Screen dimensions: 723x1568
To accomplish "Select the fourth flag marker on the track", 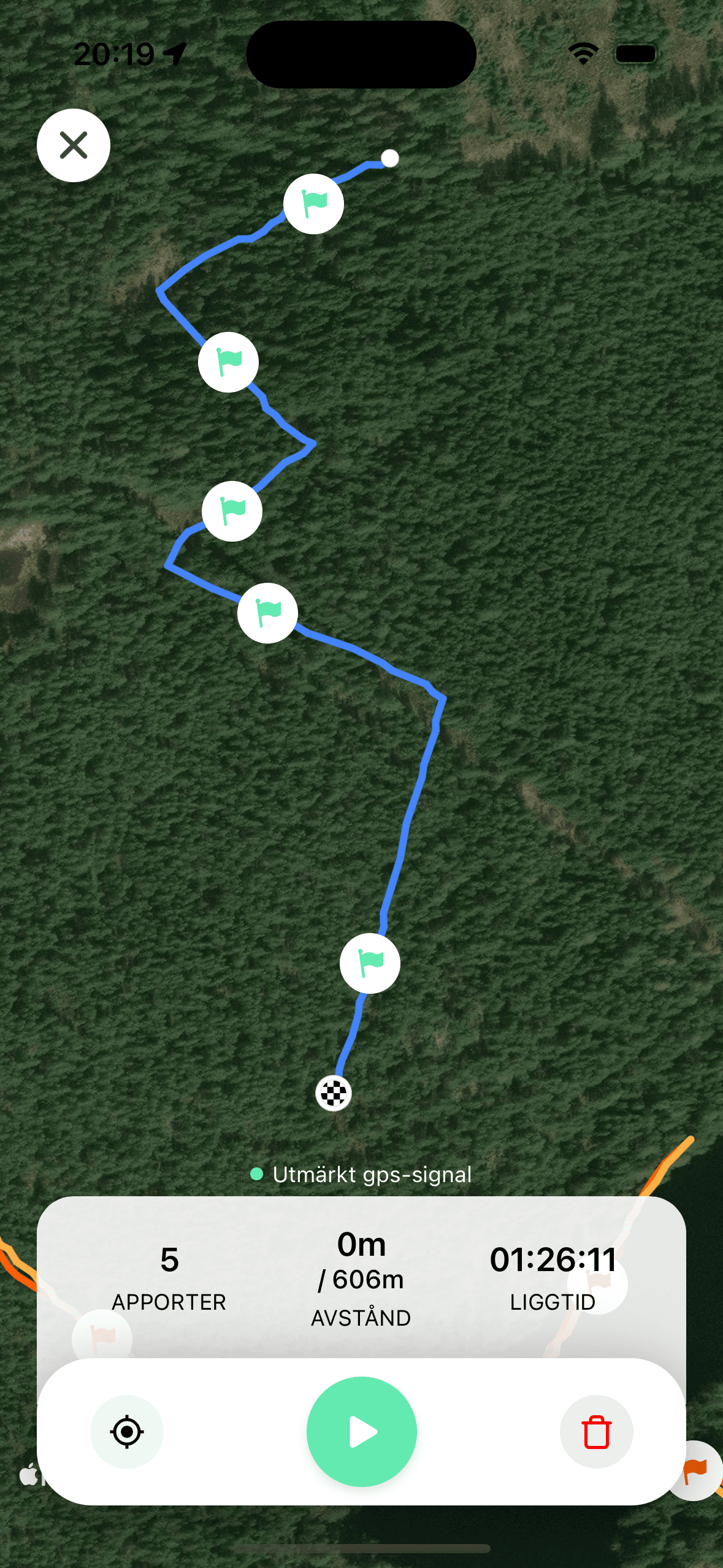I will pyautogui.click(x=267, y=612).
